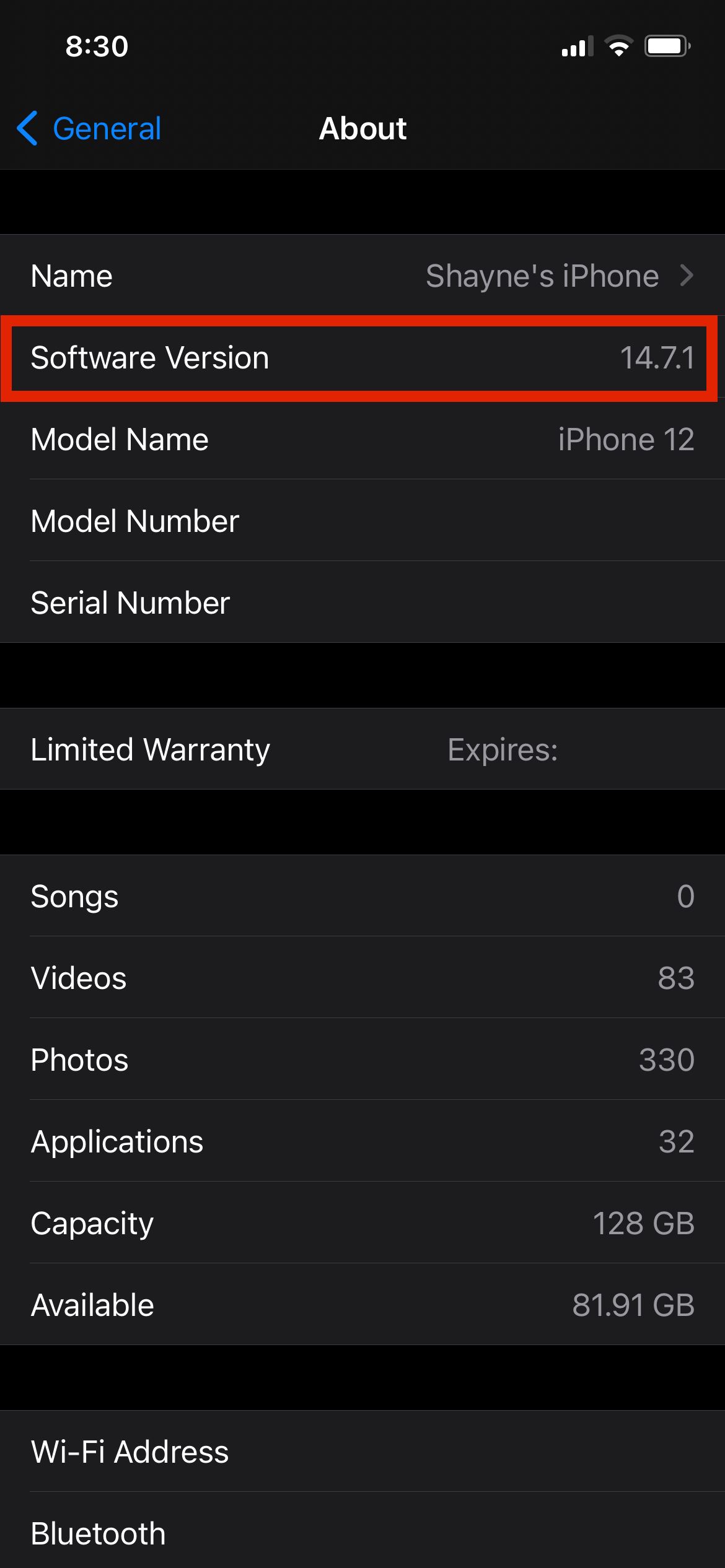
Task: Tap the Available storage row
Action: point(362,1305)
